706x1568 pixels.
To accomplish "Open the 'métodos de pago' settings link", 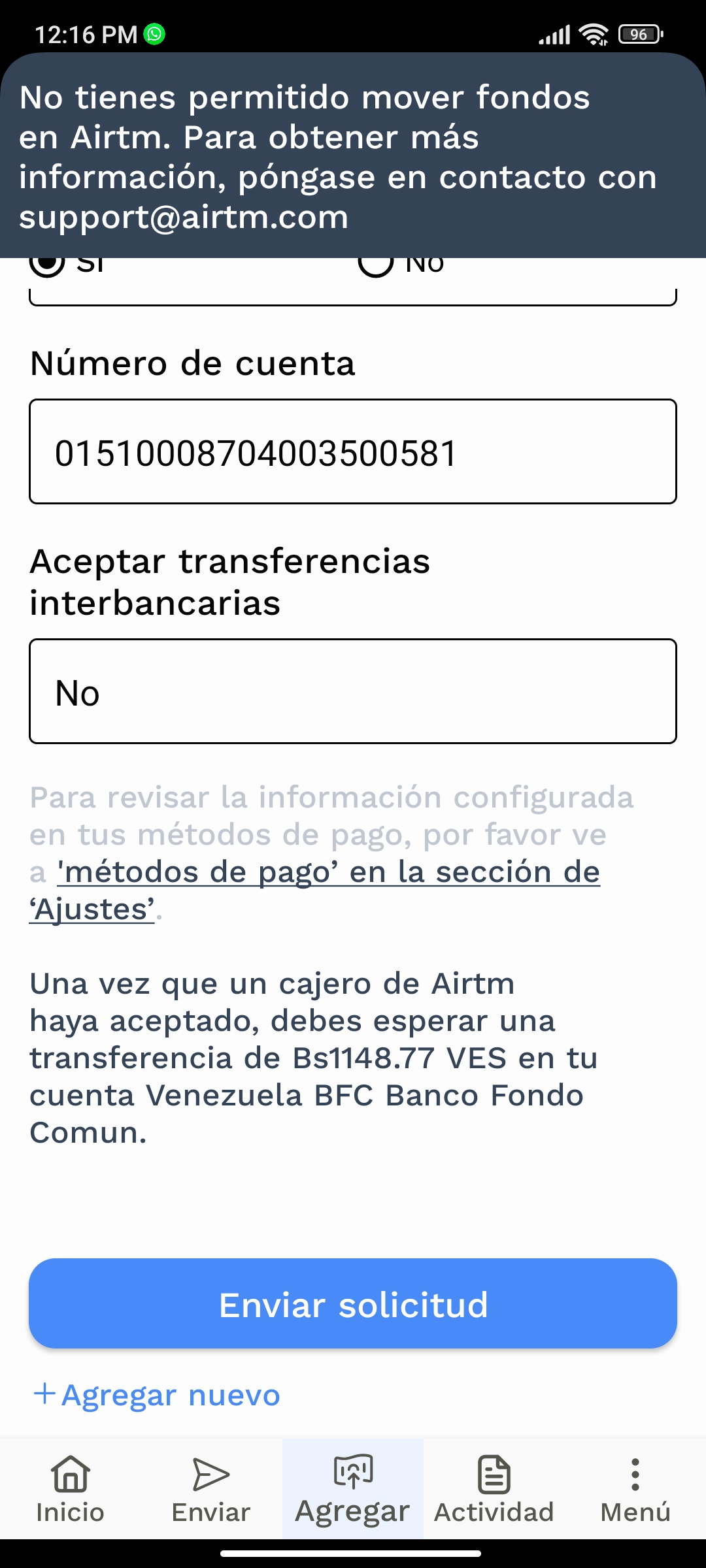I will point(328,873).
